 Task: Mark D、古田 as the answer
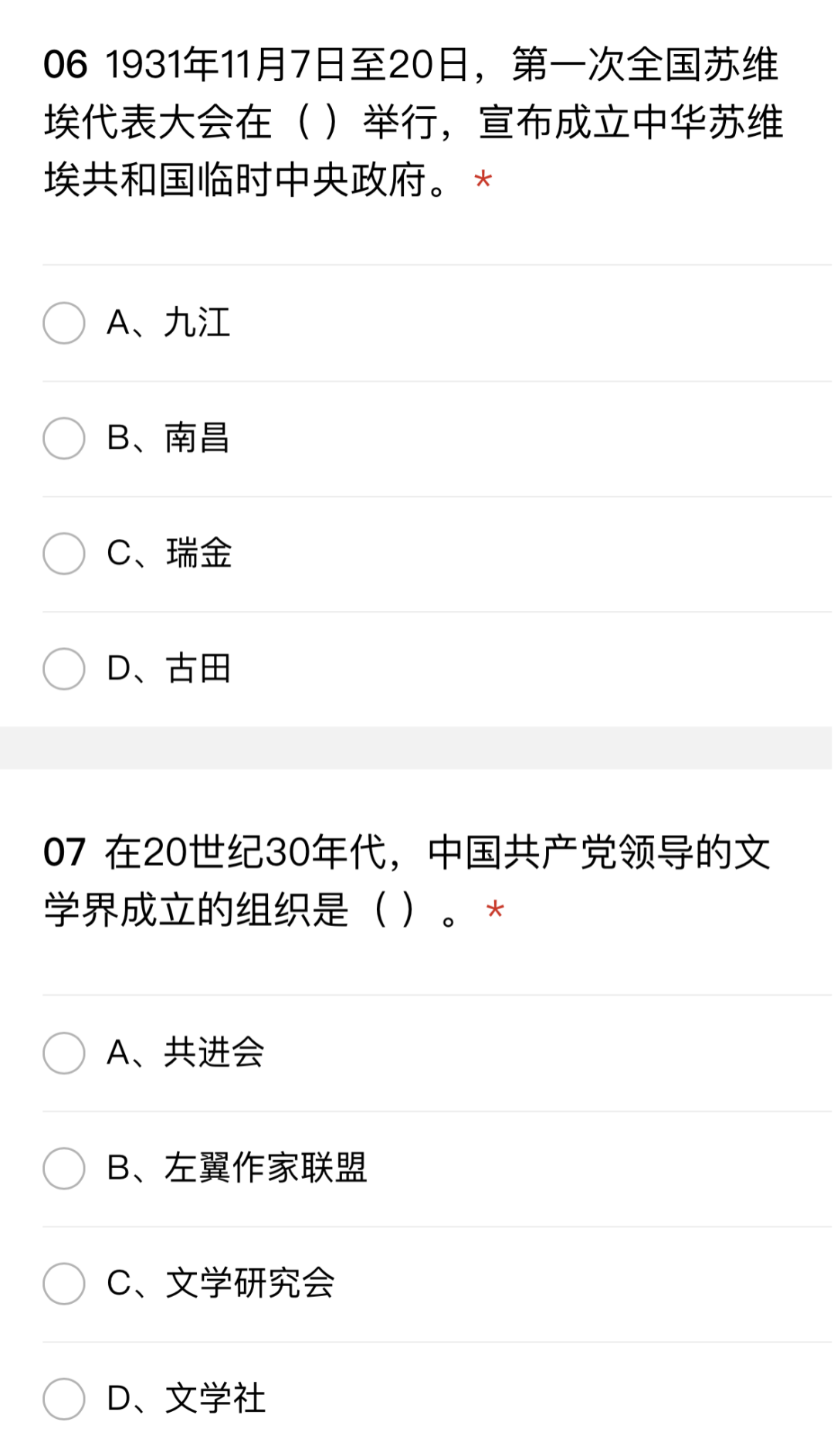point(64,668)
